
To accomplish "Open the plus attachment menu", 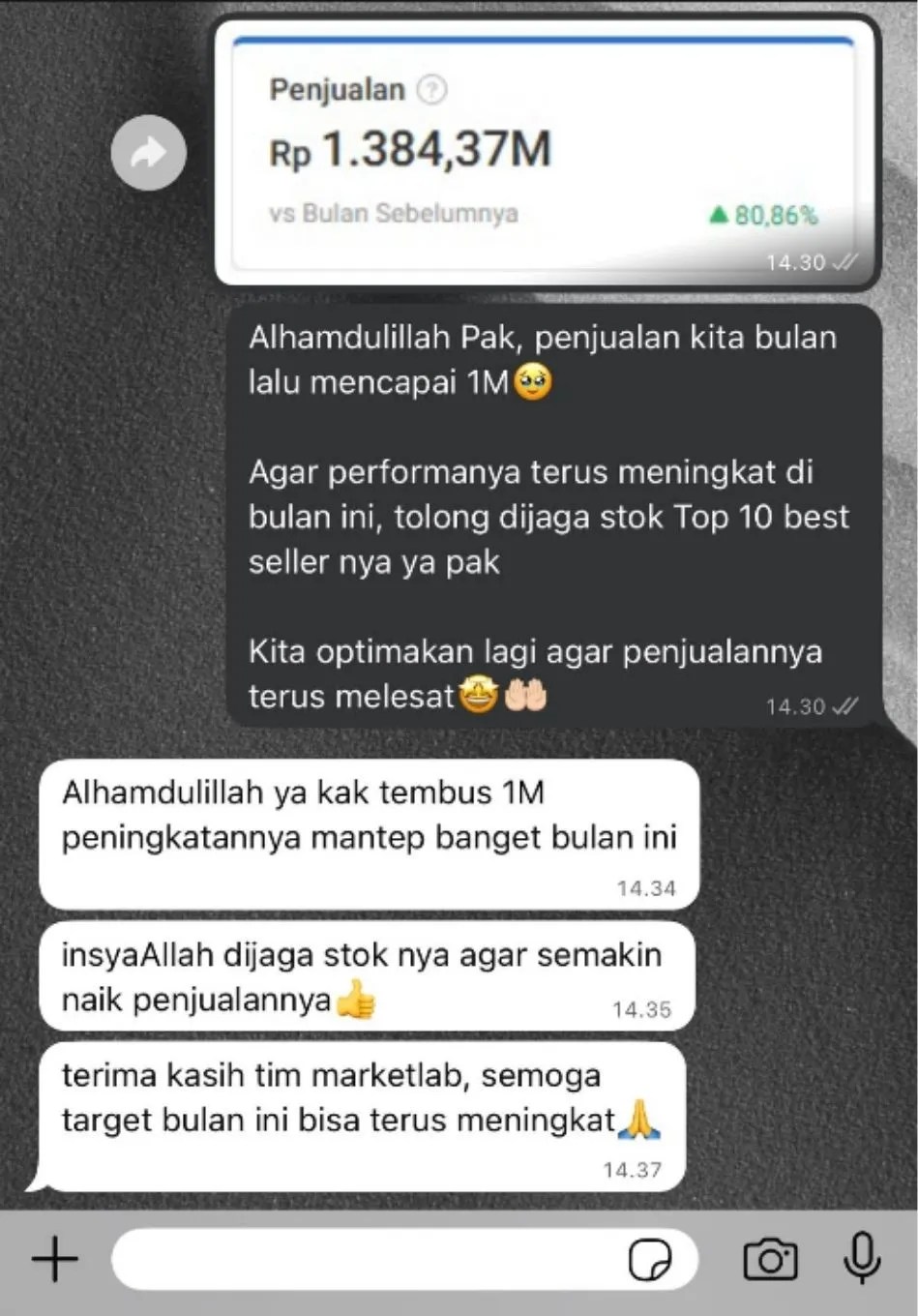I will [x=55, y=1260].
